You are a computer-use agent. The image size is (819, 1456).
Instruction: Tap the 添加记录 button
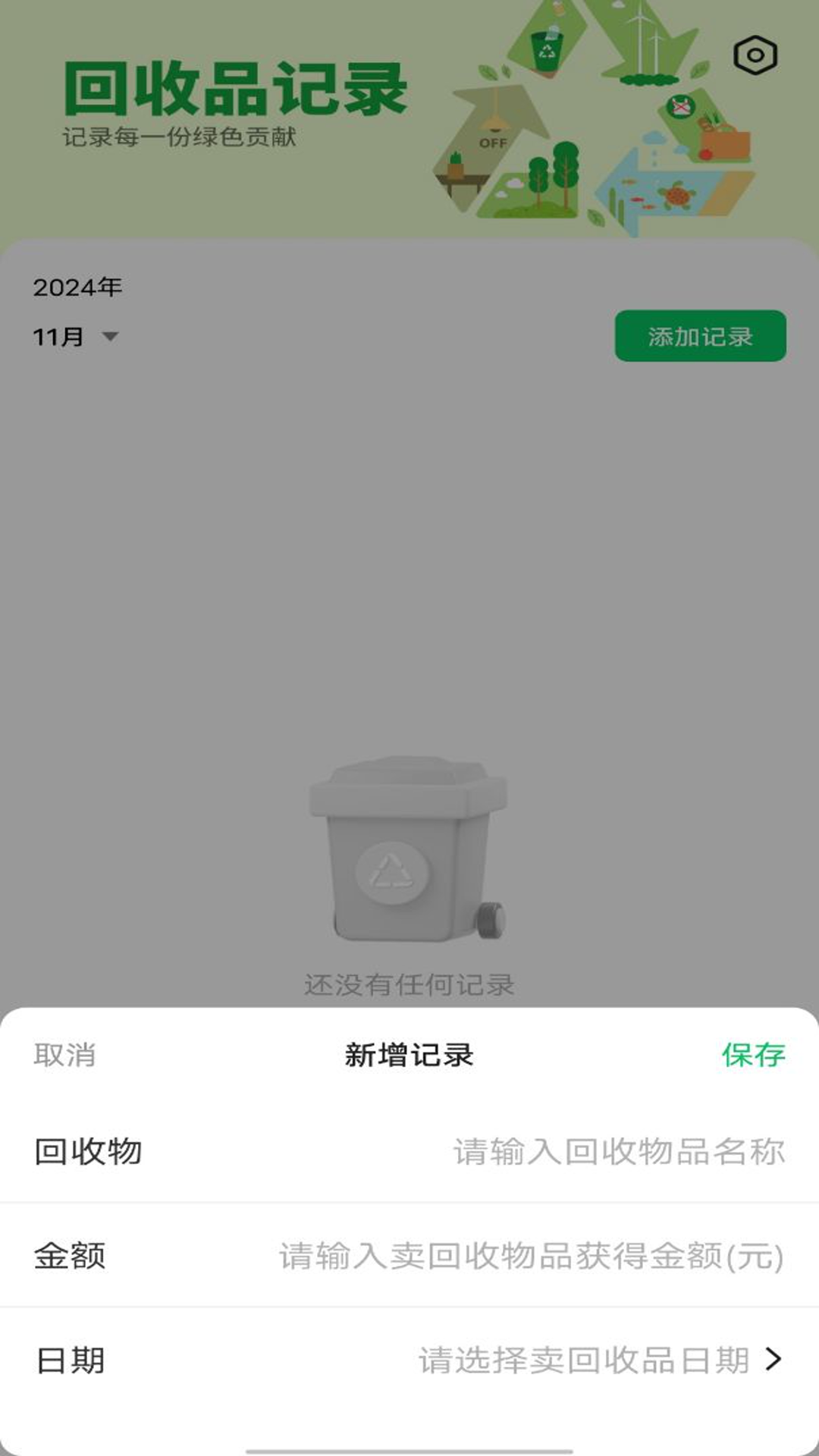[x=700, y=336]
